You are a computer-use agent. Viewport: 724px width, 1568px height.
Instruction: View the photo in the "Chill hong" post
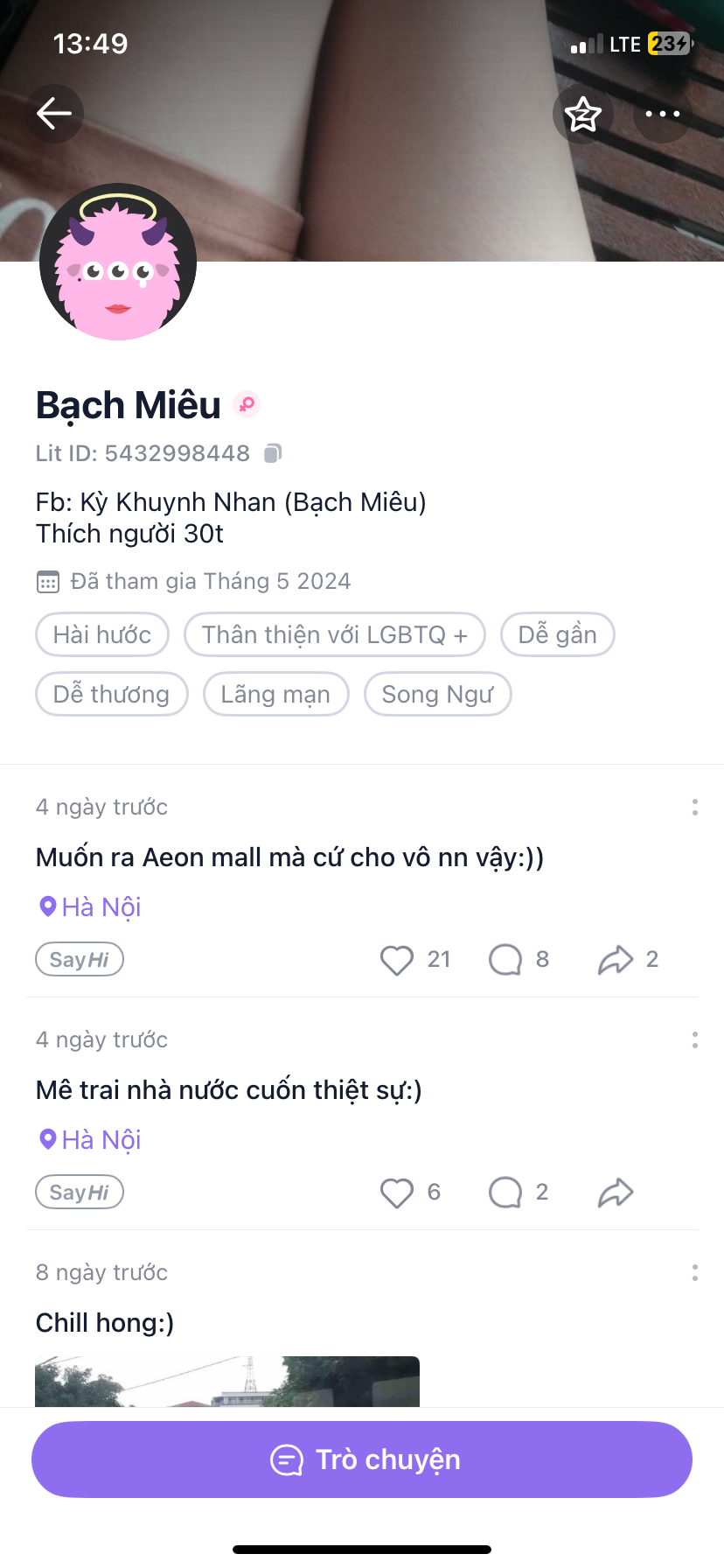coord(227,1381)
